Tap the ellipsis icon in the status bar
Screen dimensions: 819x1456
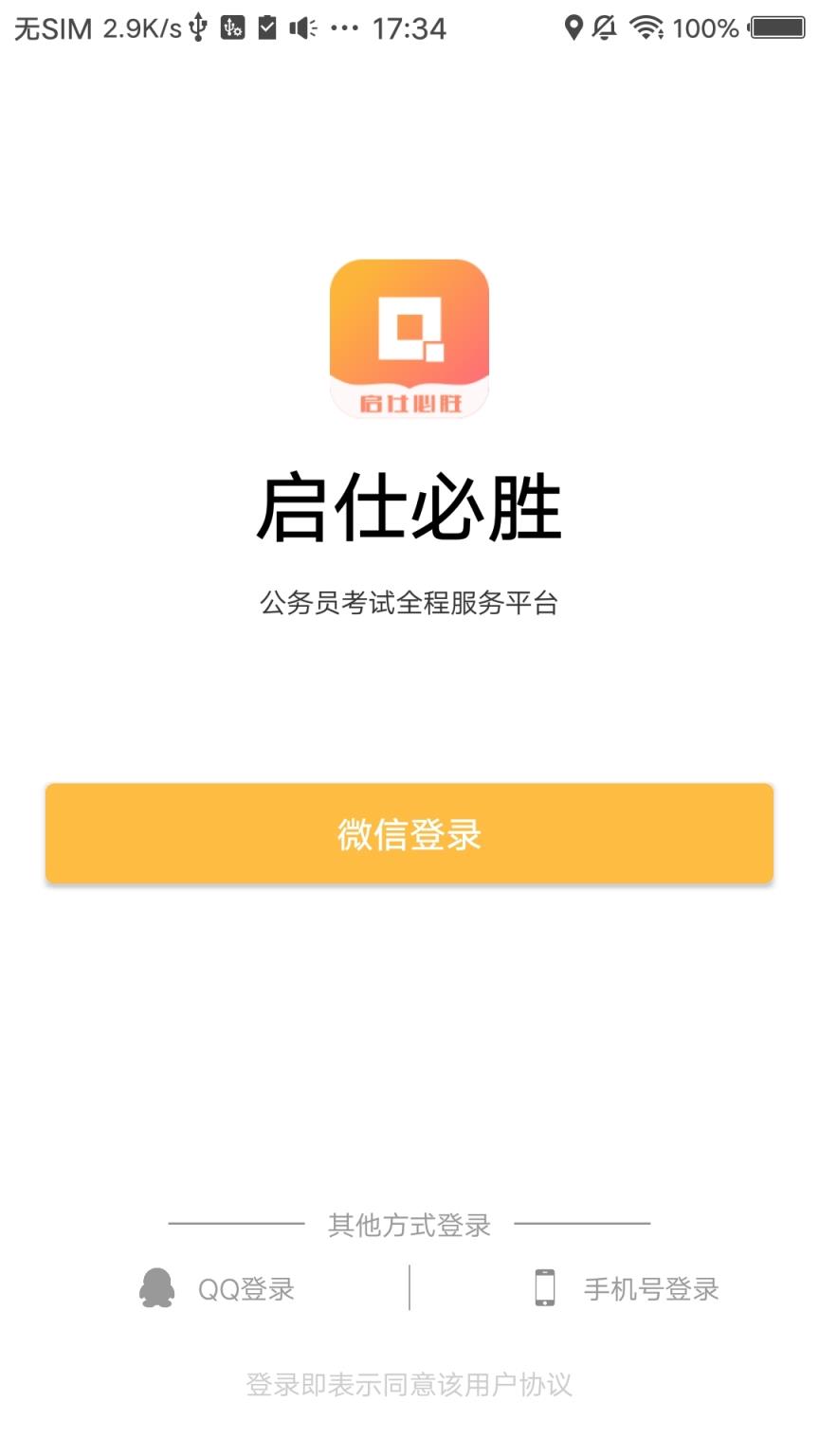pyautogui.click(x=344, y=28)
